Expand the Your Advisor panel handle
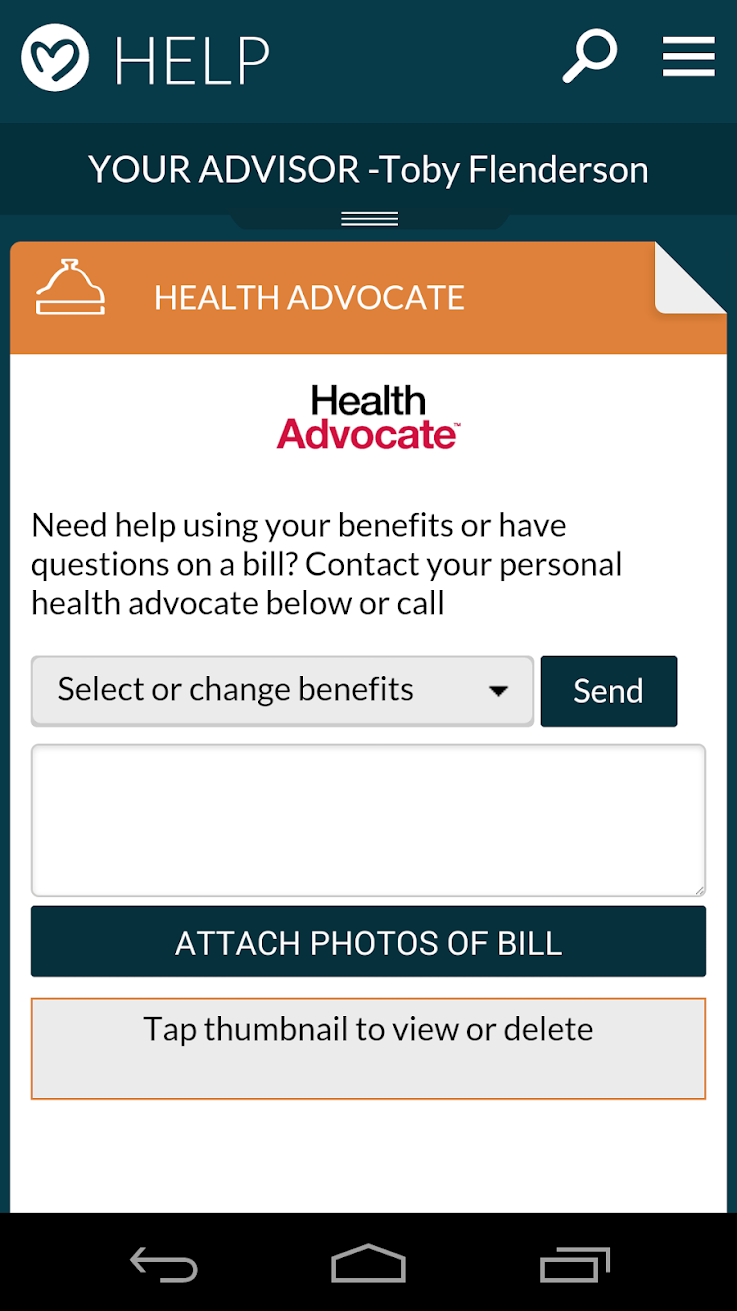This screenshot has height=1311, width=737. pos(369,219)
